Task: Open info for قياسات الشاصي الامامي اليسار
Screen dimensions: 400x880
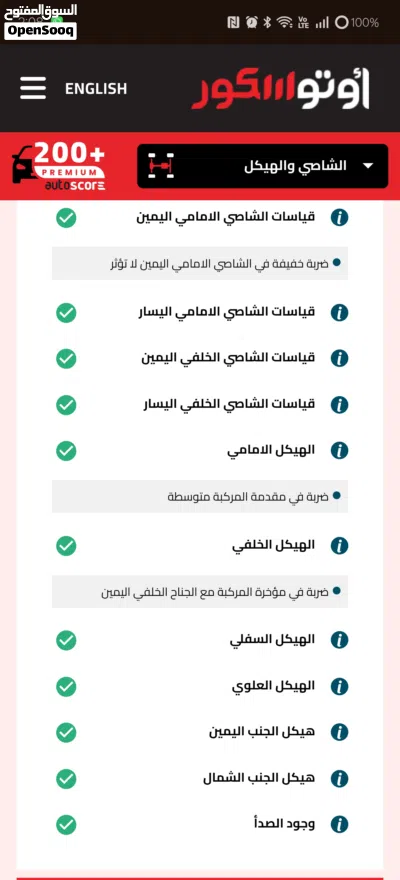Action: pos(339,313)
